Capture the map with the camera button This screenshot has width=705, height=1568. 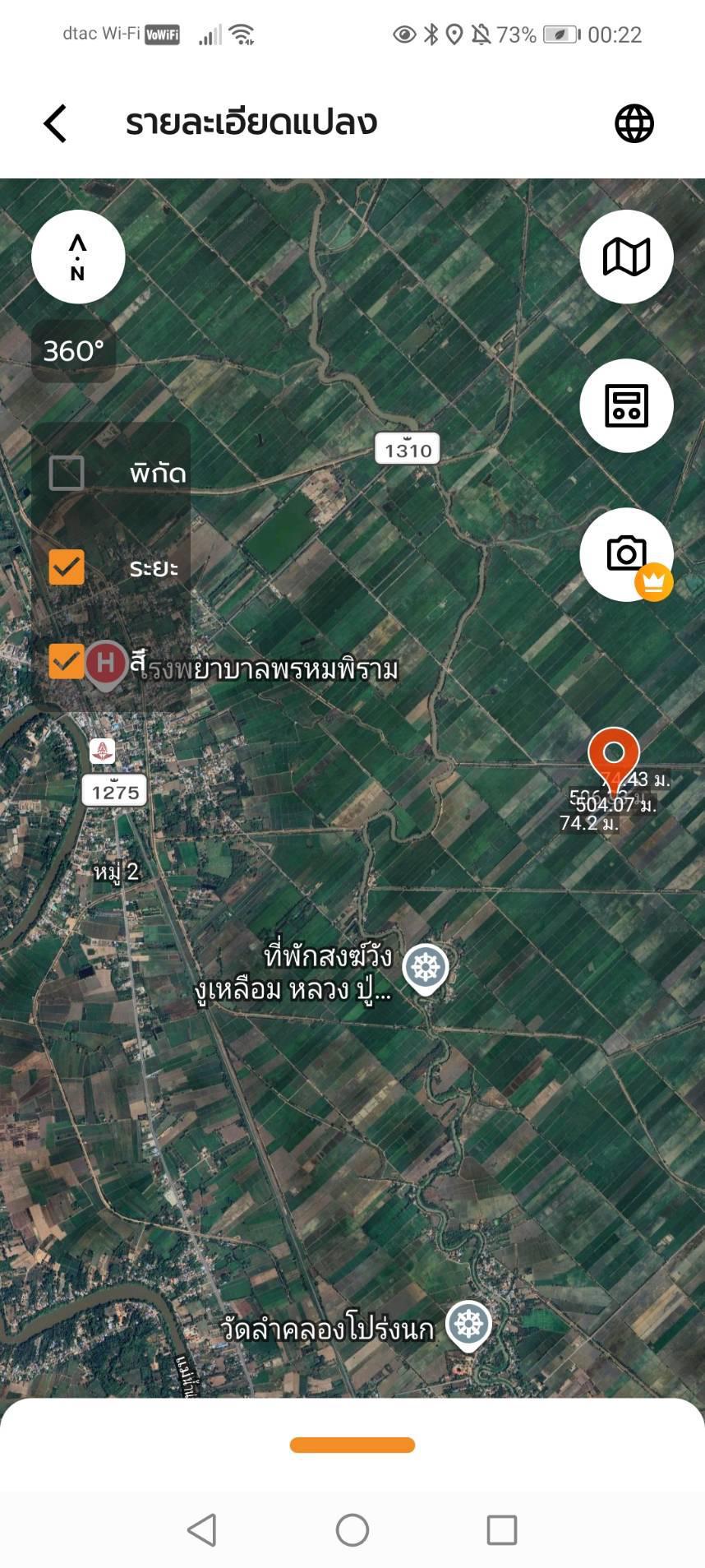click(x=626, y=554)
